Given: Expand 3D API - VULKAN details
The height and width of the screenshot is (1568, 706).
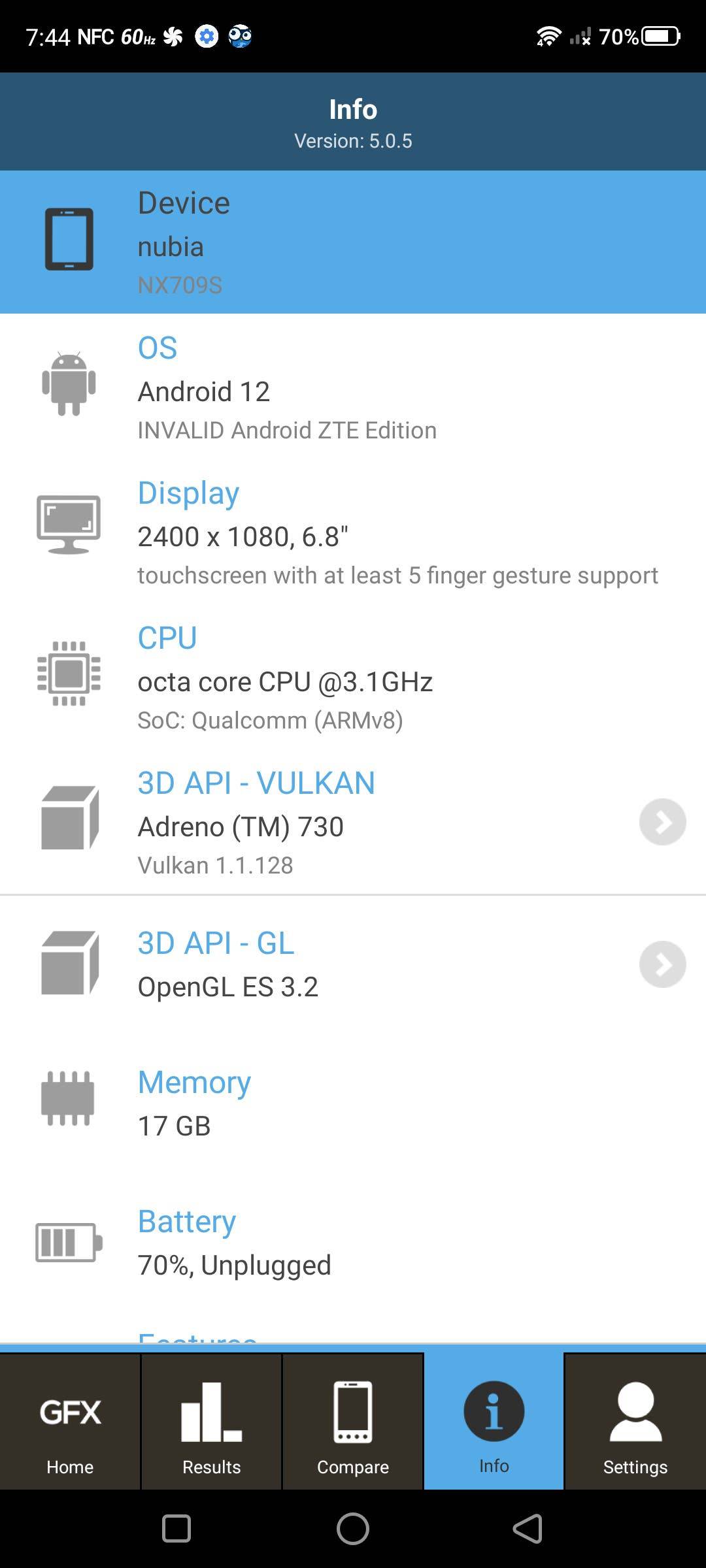Looking at the screenshot, I should tap(662, 822).
